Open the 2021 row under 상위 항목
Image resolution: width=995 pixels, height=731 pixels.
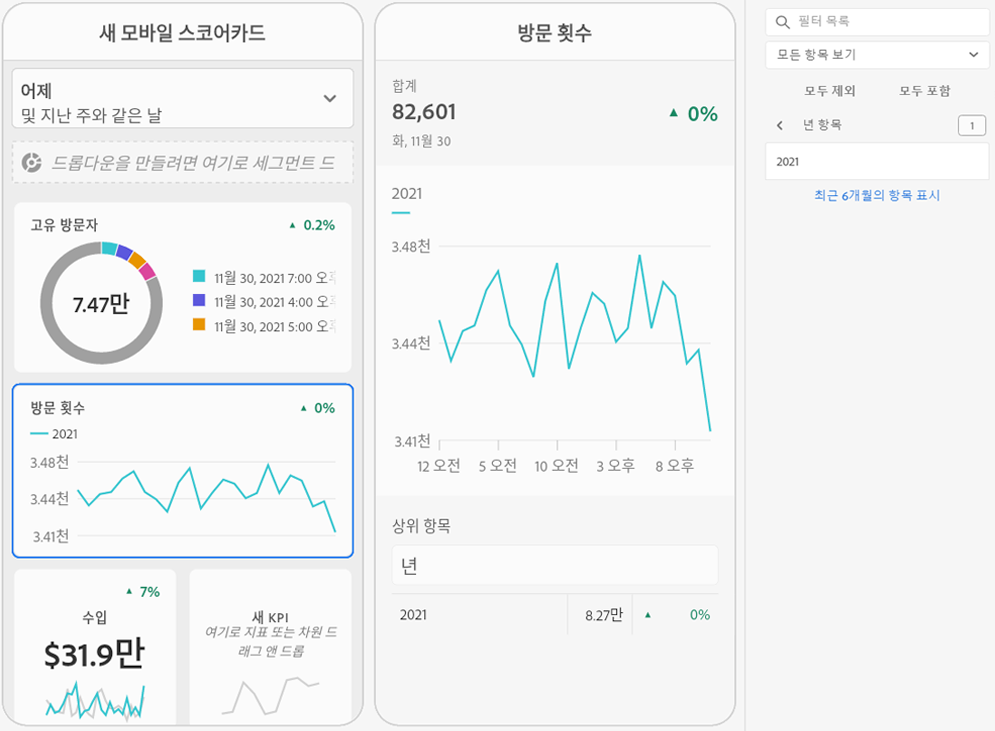tap(554, 615)
